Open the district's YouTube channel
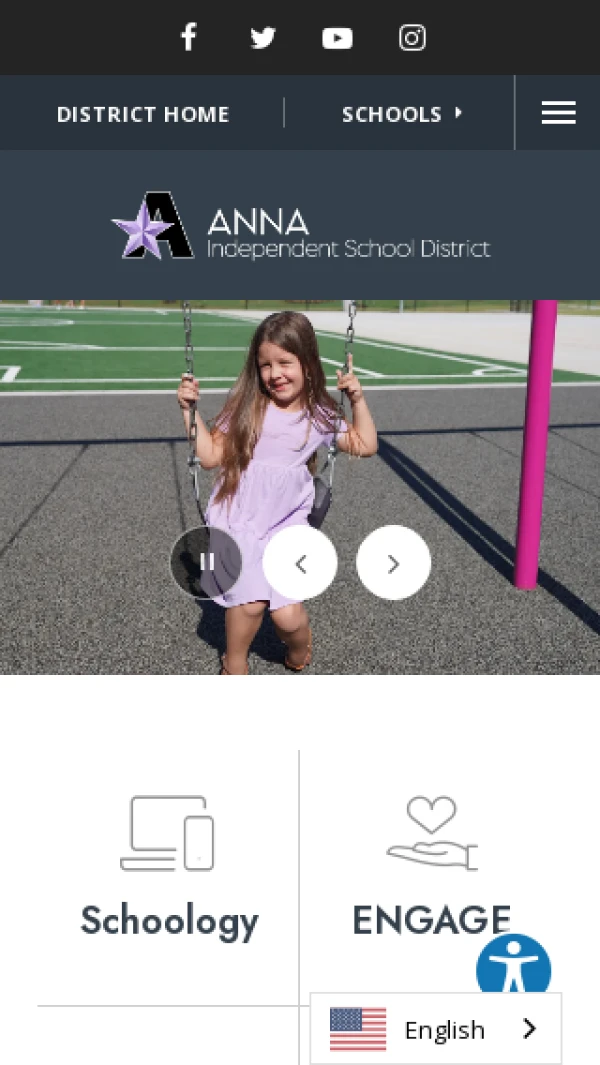This screenshot has height=1065, width=600. click(x=337, y=38)
